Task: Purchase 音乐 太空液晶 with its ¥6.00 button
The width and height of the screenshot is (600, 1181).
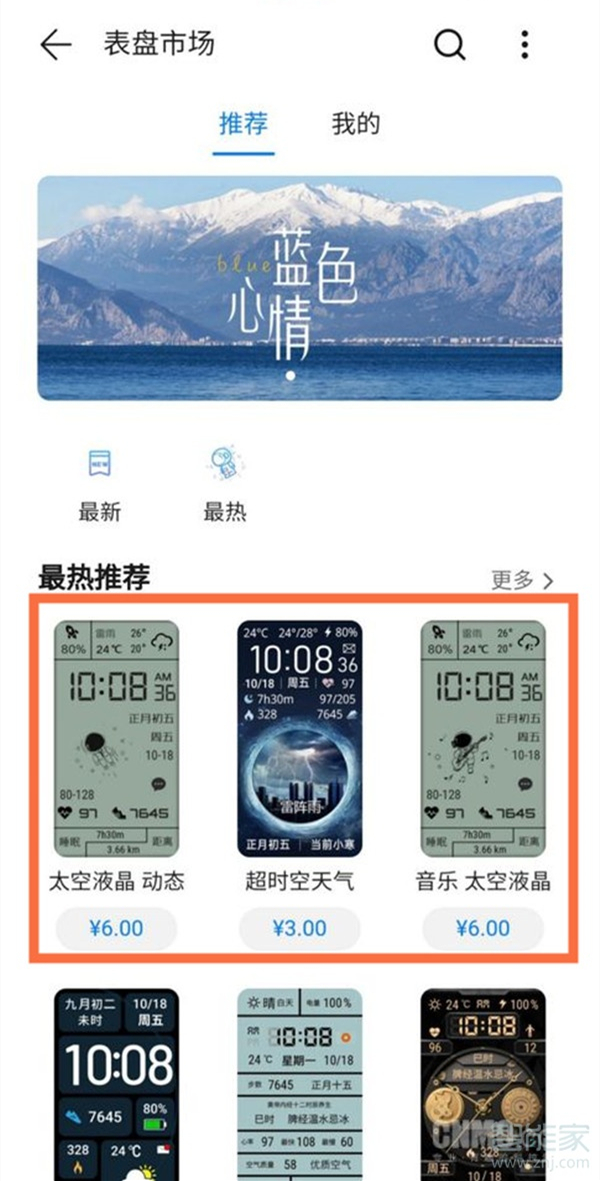Action: point(483,928)
